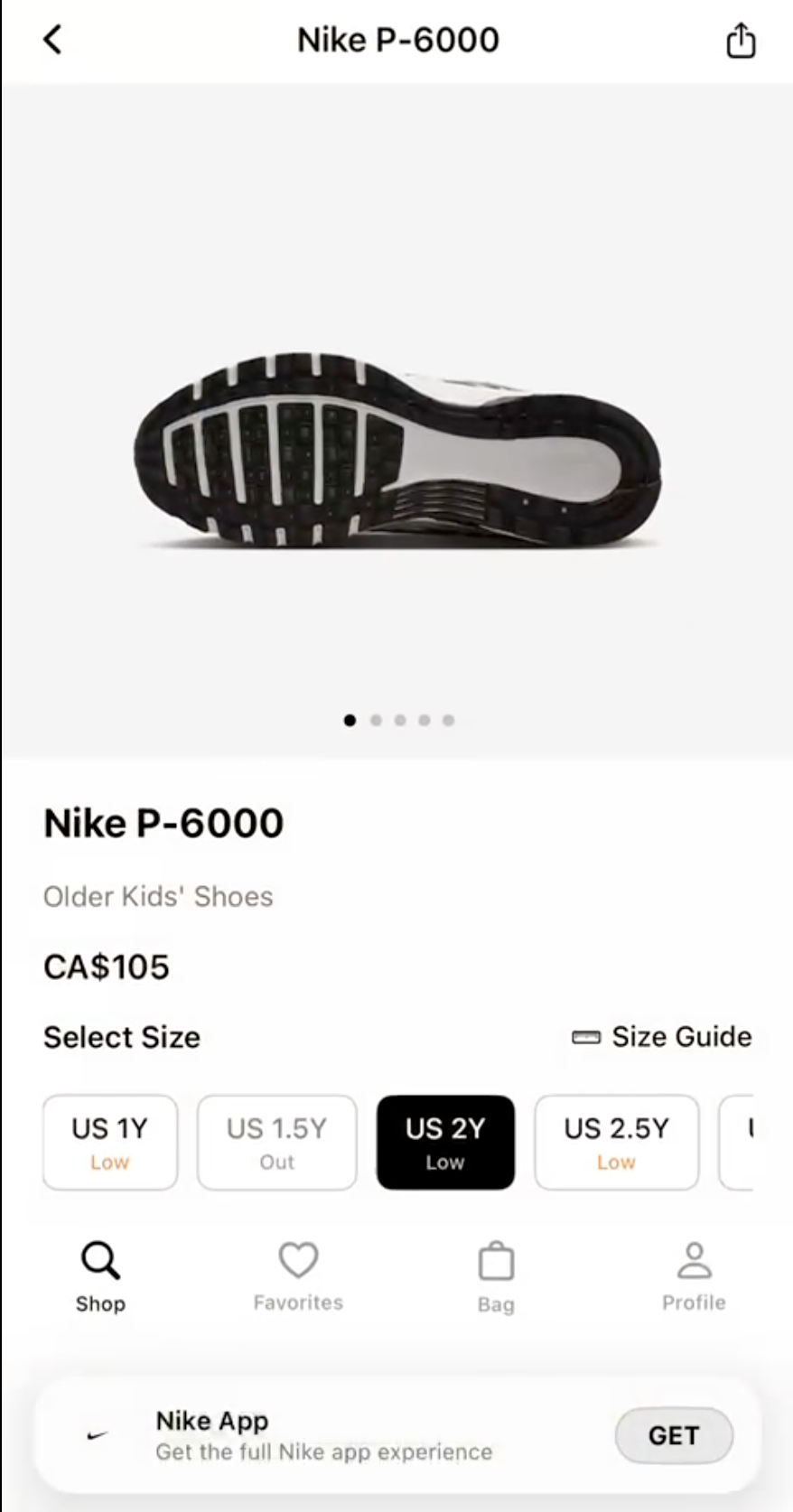Tap GET to download the Nike App
This screenshot has width=793, height=1512.
pyautogui.click(x=673, y=1435)
